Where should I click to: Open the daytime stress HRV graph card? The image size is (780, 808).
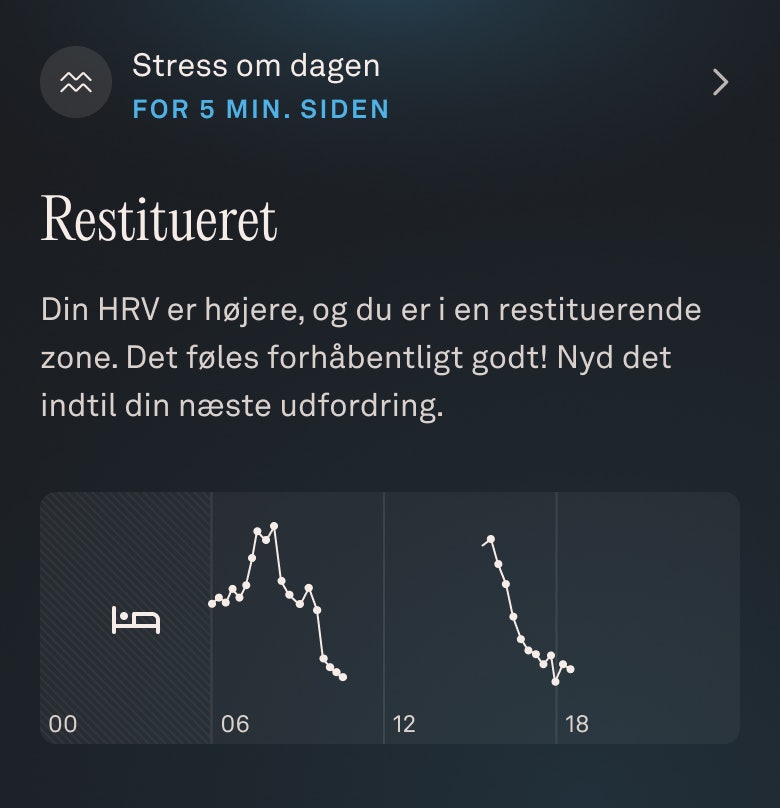(390, 617)
